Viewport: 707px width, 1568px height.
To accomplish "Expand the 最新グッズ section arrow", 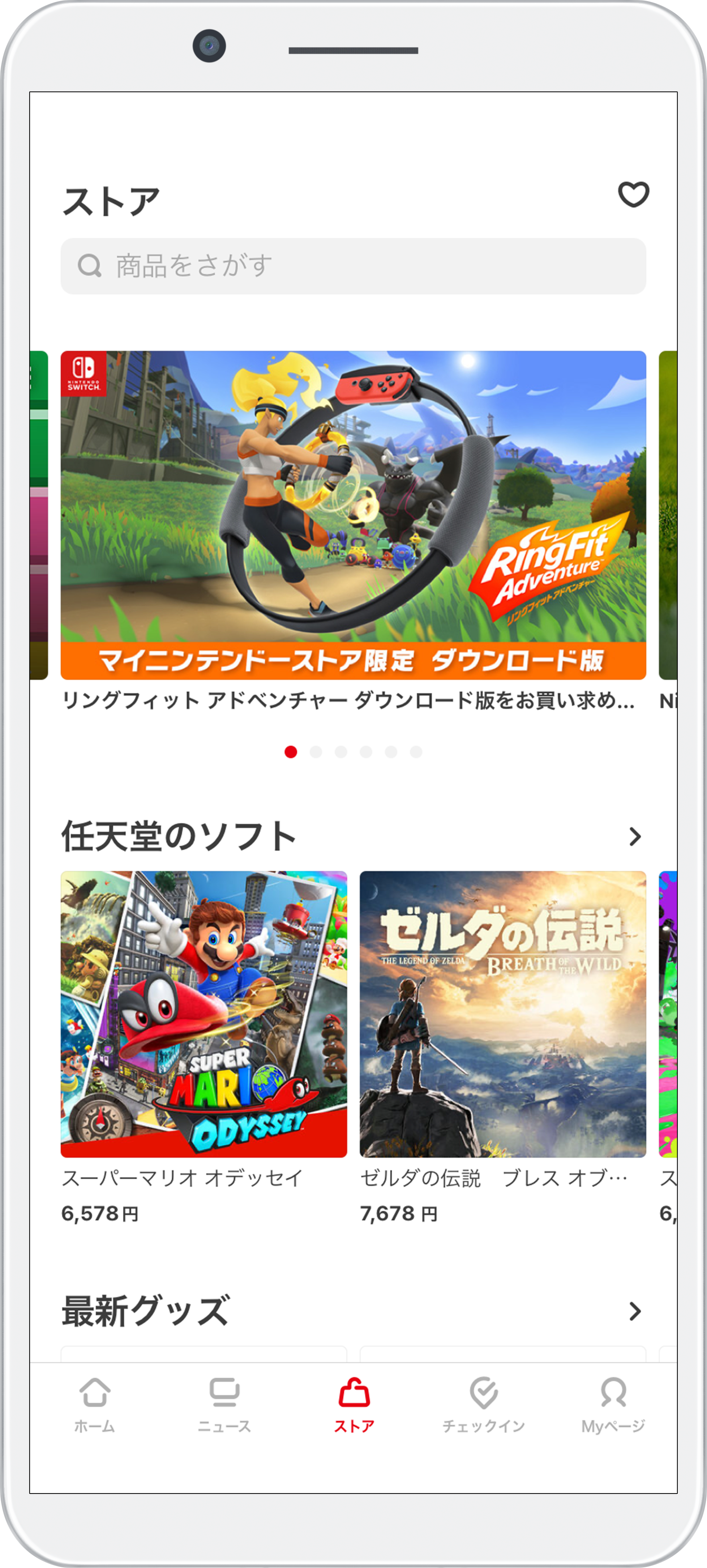I will point(635,1311).
